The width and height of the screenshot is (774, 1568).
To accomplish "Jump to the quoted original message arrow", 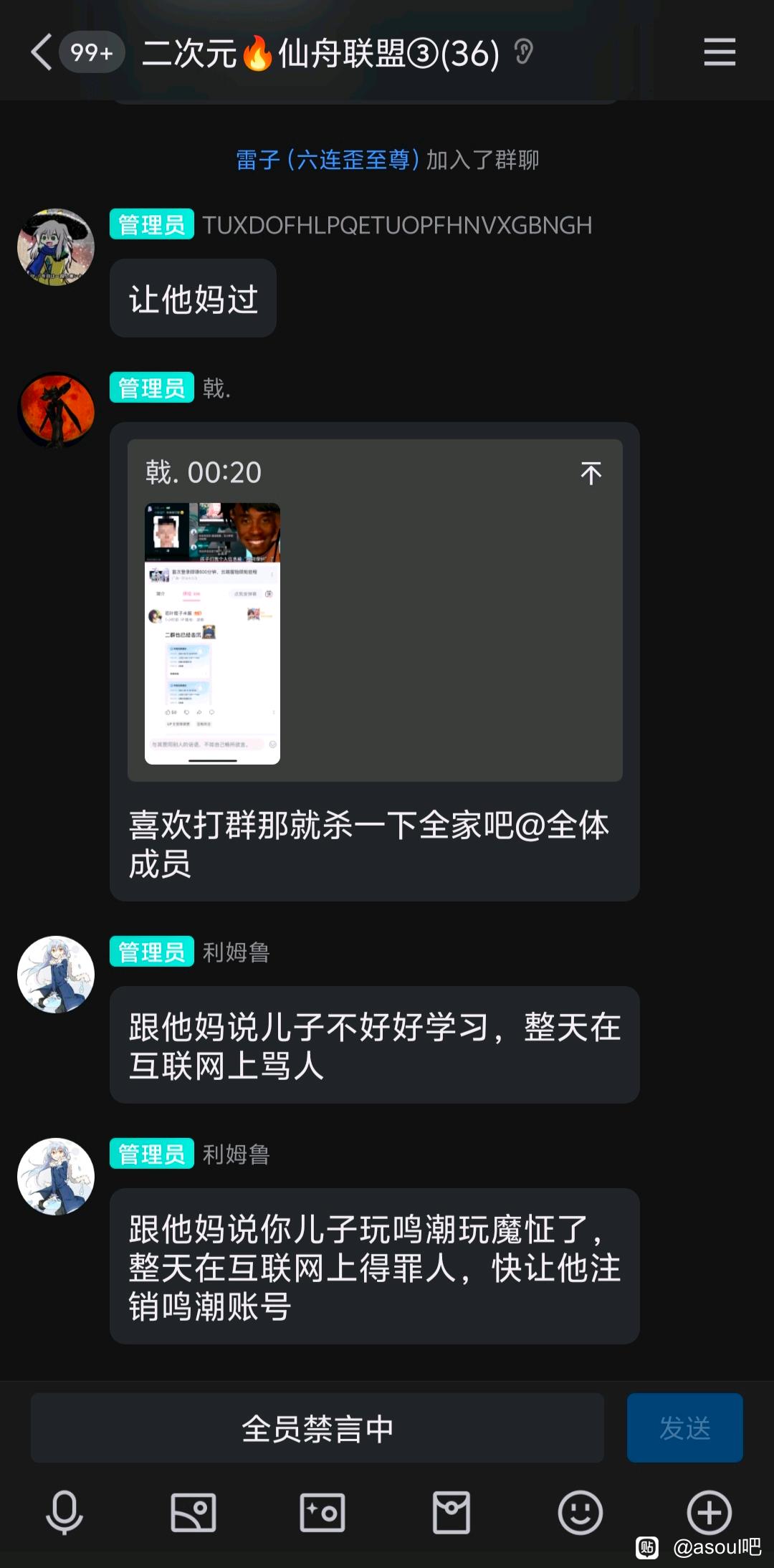I will tap(591, 473).
